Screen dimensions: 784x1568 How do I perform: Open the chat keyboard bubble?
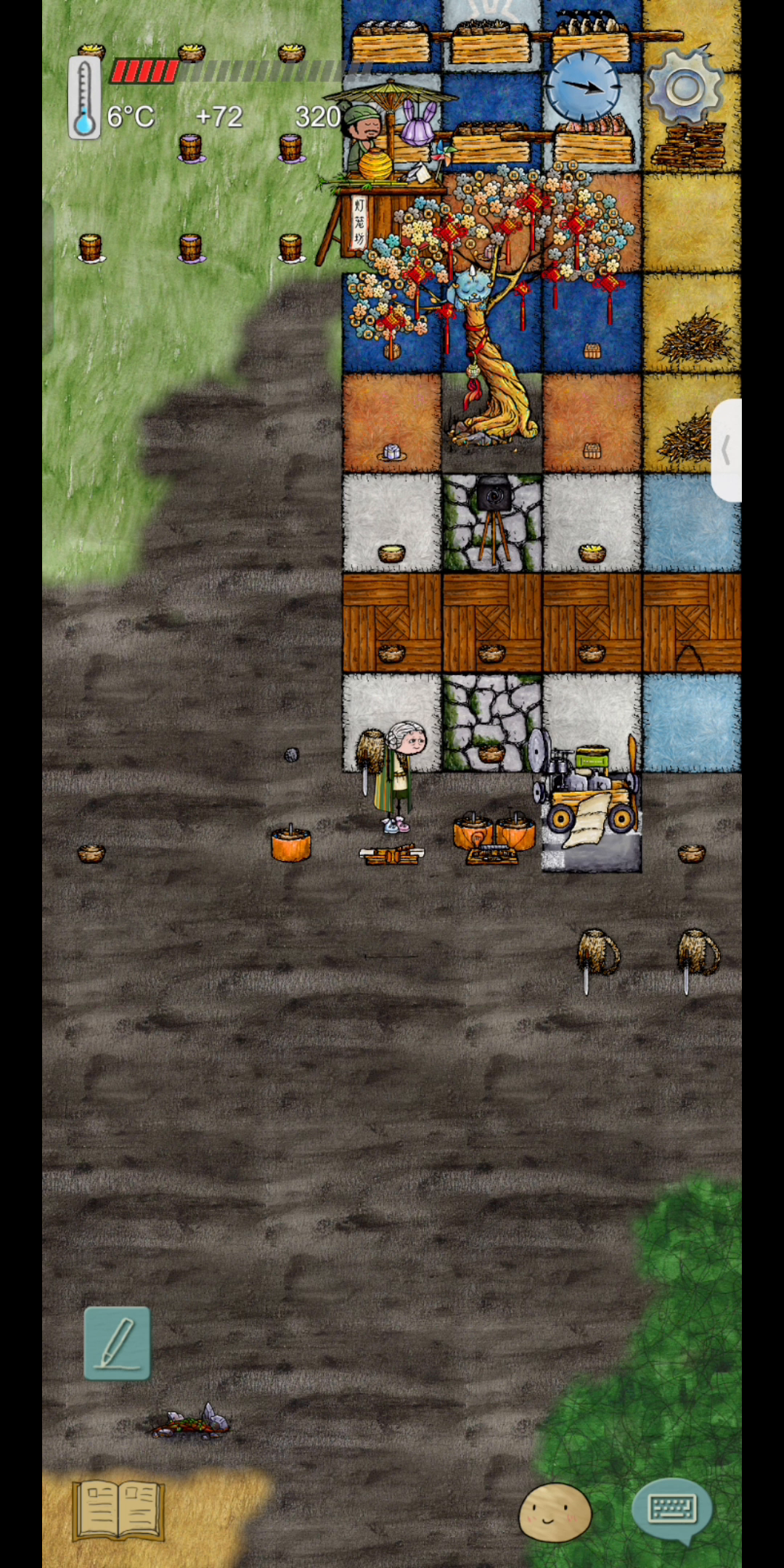pos(671,1510)
